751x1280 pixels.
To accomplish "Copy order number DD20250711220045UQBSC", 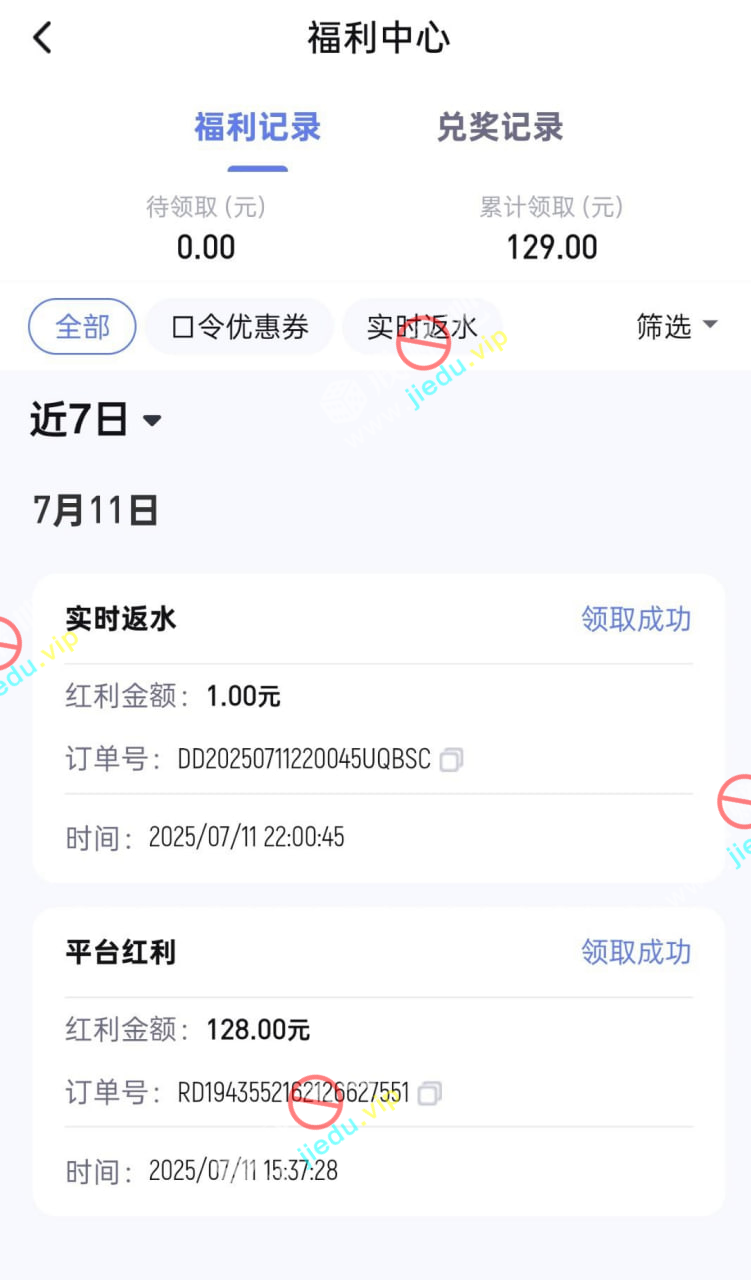I will click(451, 760).
